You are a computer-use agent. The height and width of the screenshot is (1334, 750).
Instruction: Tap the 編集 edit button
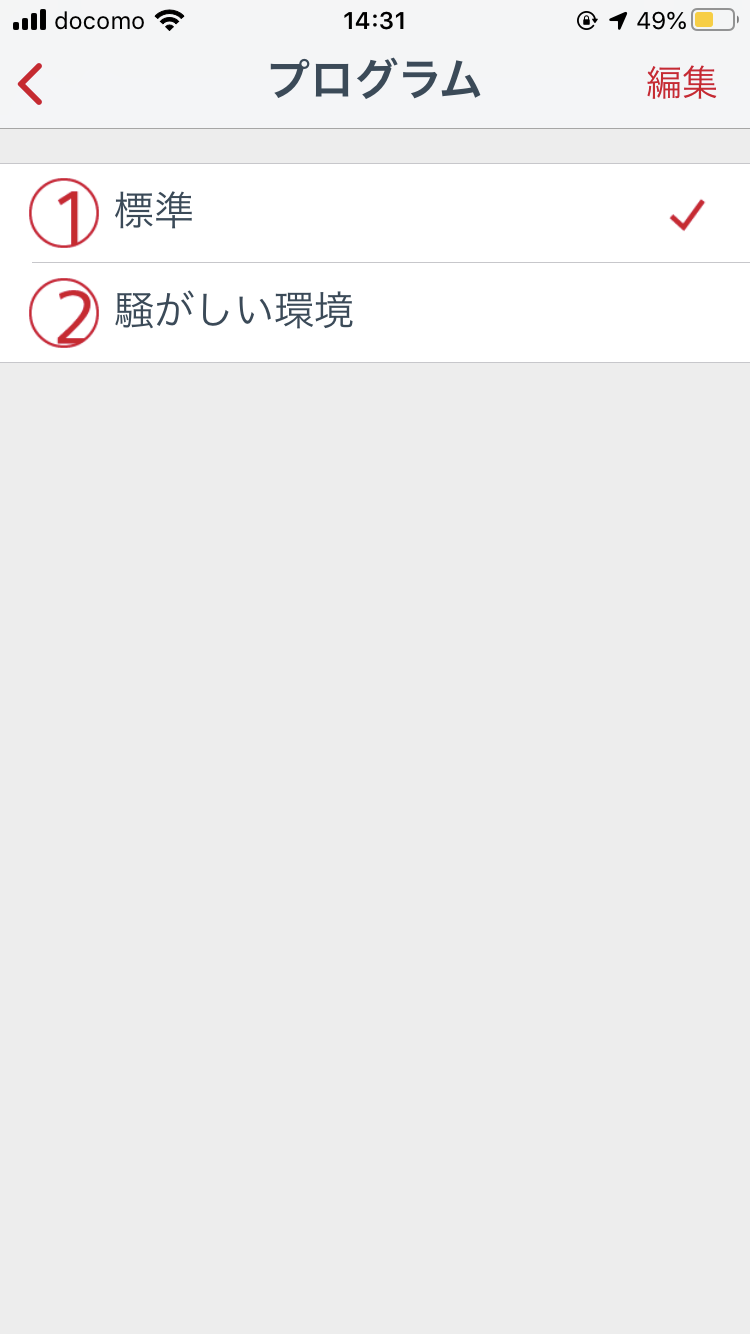682,83
